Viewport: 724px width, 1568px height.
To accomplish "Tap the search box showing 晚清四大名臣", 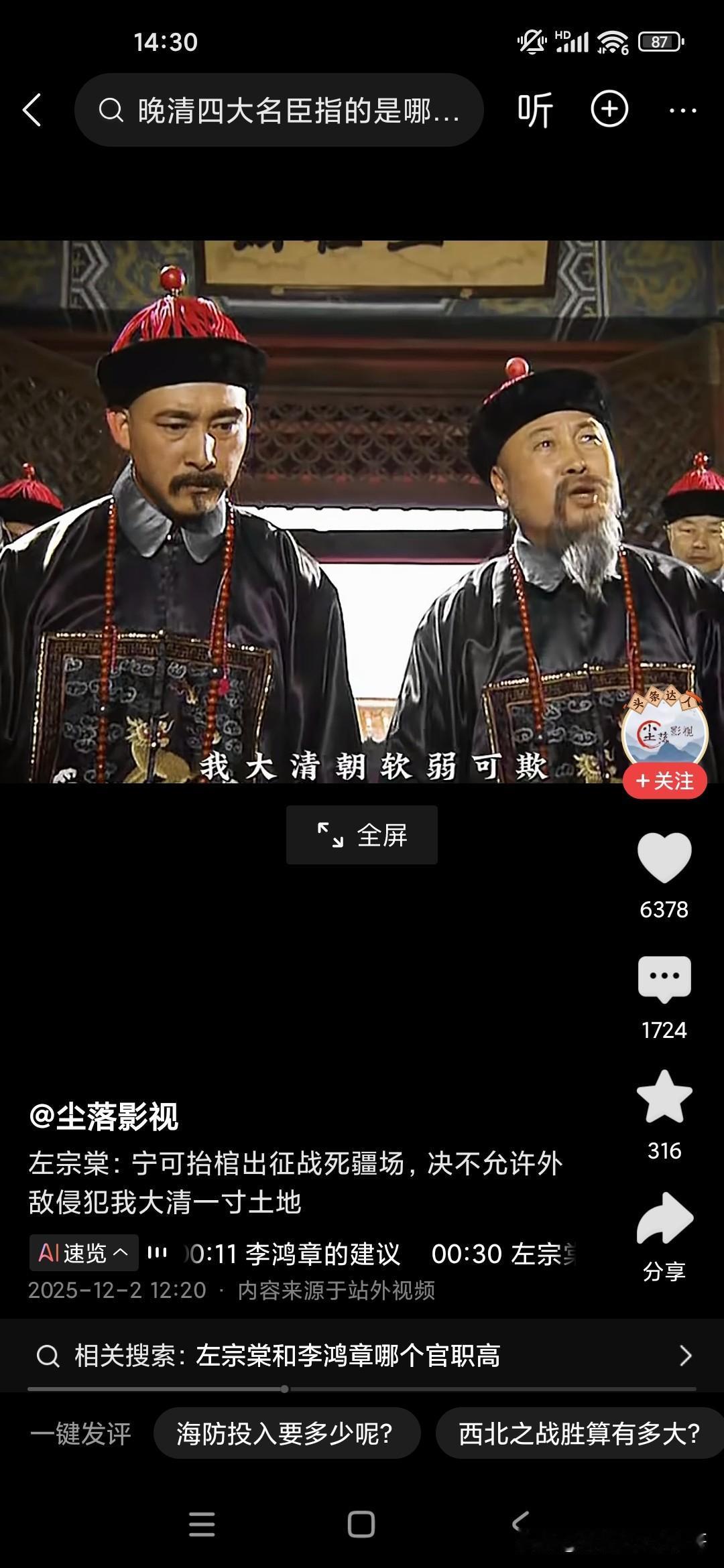I will coord(282,109).
